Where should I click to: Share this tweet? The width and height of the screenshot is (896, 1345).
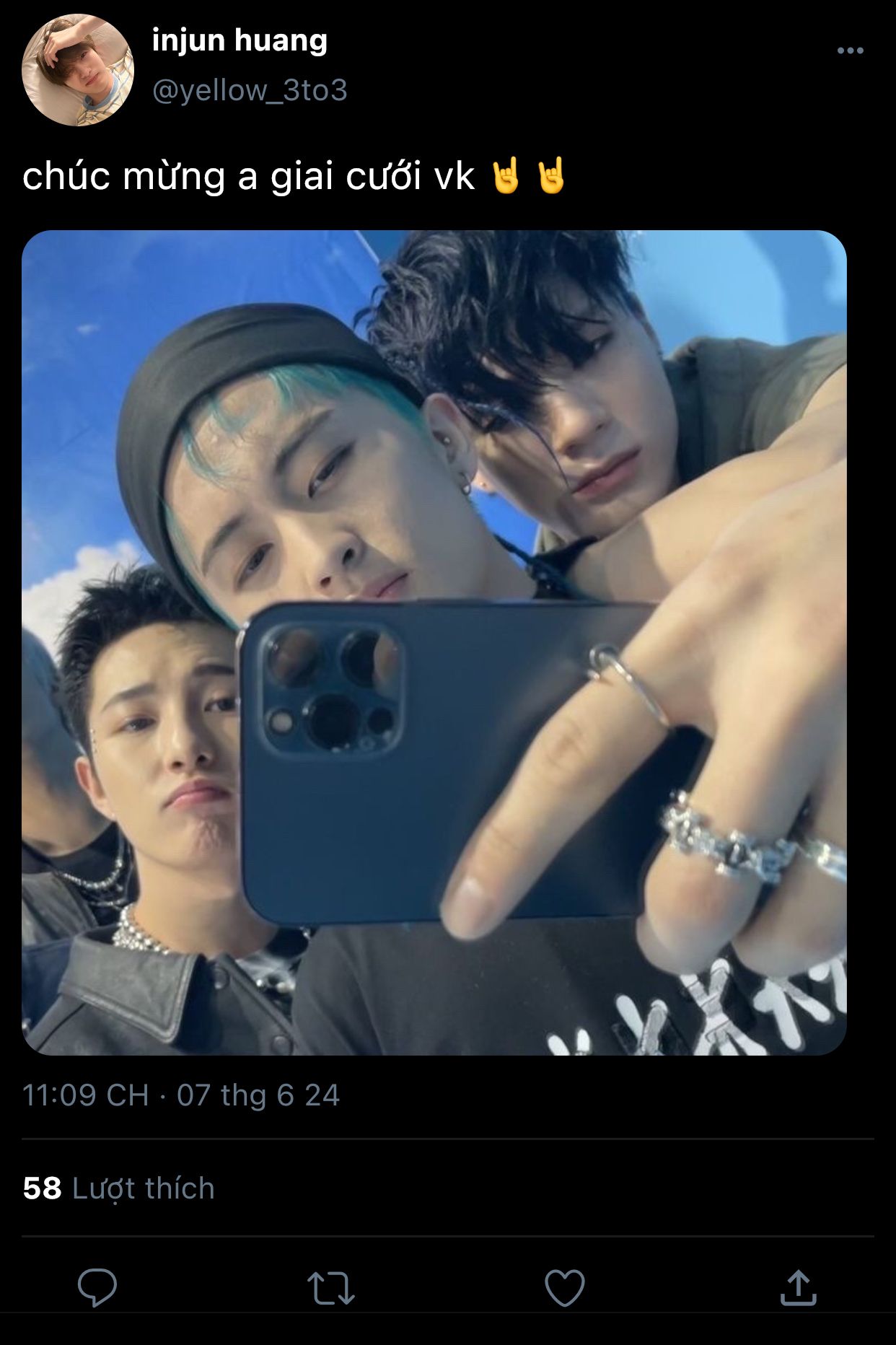798,1288
